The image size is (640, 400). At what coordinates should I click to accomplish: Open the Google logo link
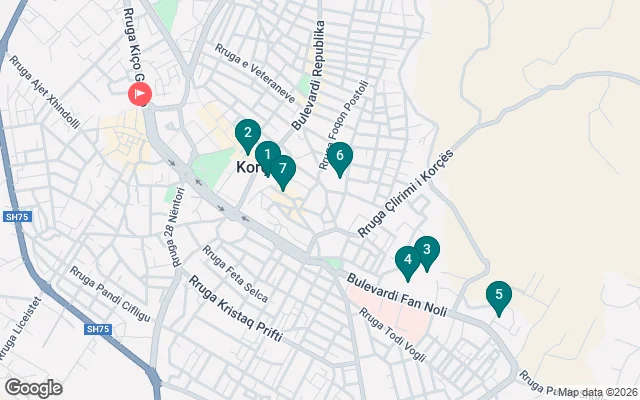pos(33,388)
